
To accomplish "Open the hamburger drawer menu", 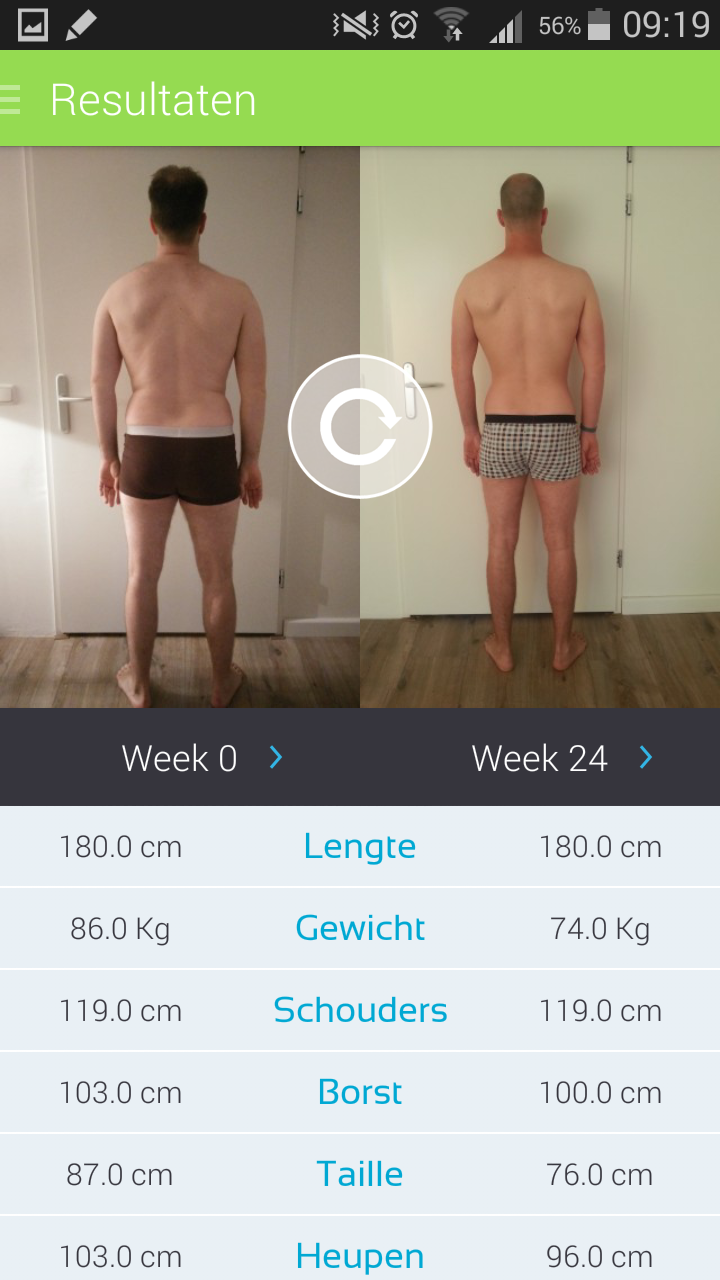I will [x=12, y=100].
